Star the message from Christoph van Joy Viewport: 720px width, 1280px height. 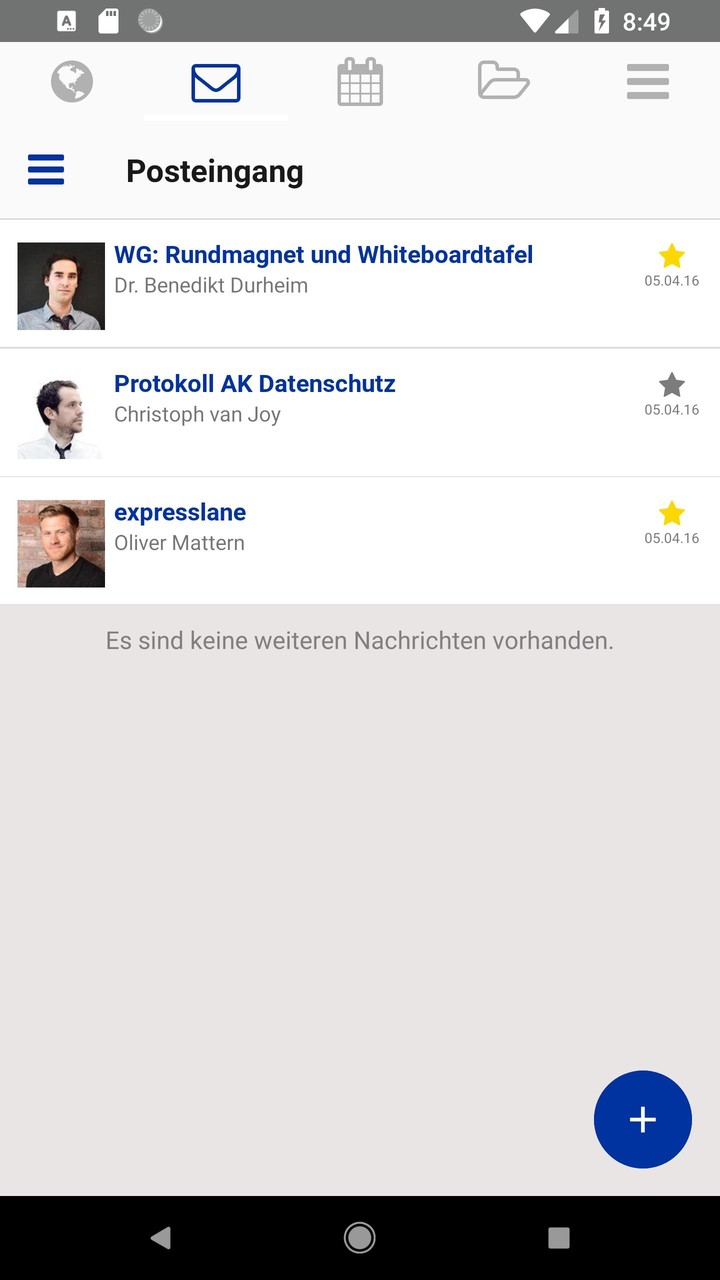[672, 384]
